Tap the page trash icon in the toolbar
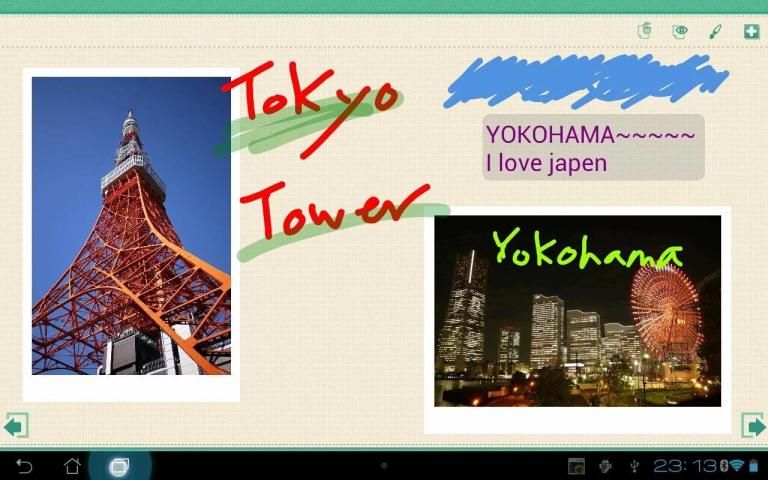This screenshot has width=768, height=480. point(645,31)
